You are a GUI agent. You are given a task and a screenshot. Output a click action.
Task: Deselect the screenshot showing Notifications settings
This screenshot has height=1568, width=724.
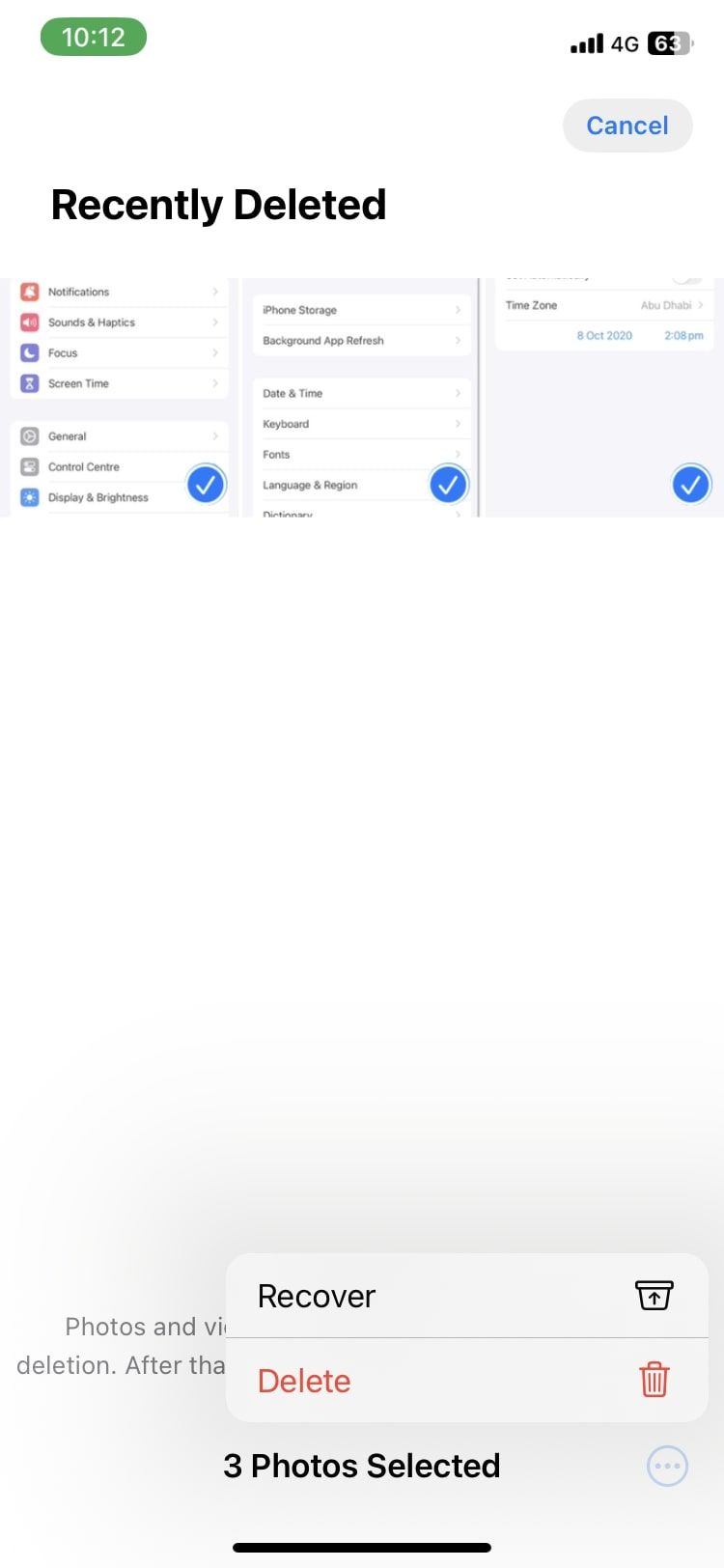point(120,398)
